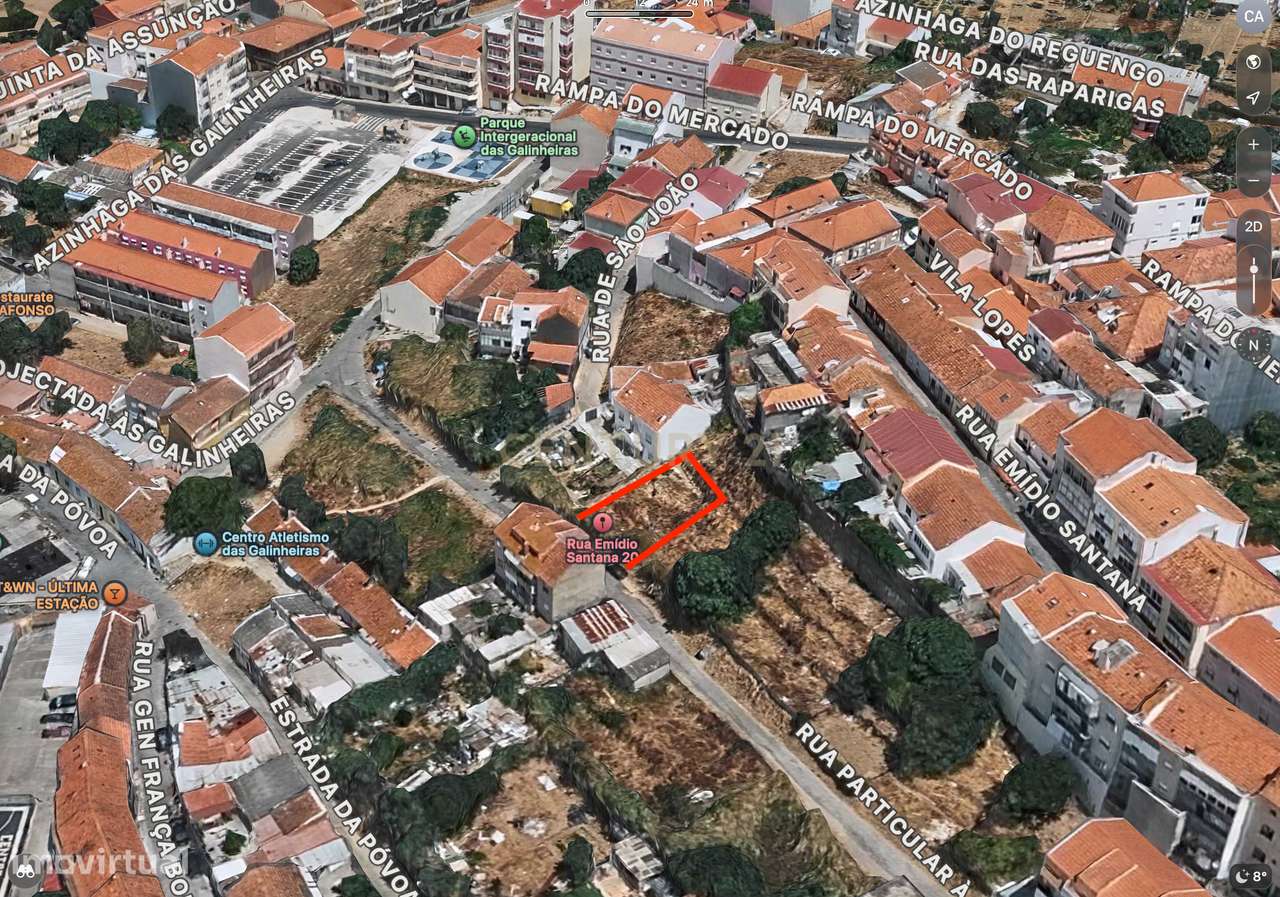
Task: Open the Última Estação bar marker
Action: pyautogui.click(x=115, y=594)
